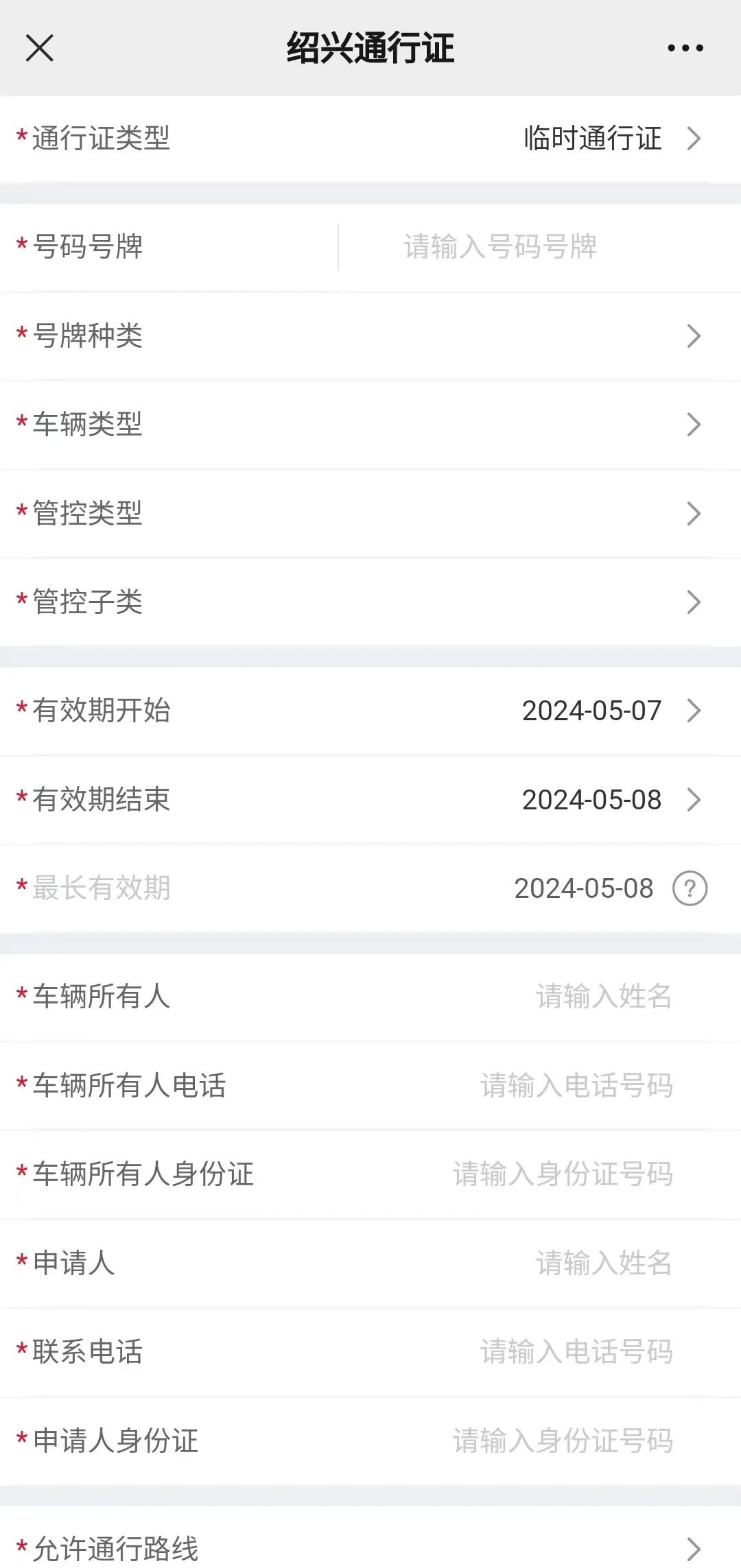Focus the 号码号牌 input field
The height and width of the screenshot is (1568, 741).
(x=499, y=247)
